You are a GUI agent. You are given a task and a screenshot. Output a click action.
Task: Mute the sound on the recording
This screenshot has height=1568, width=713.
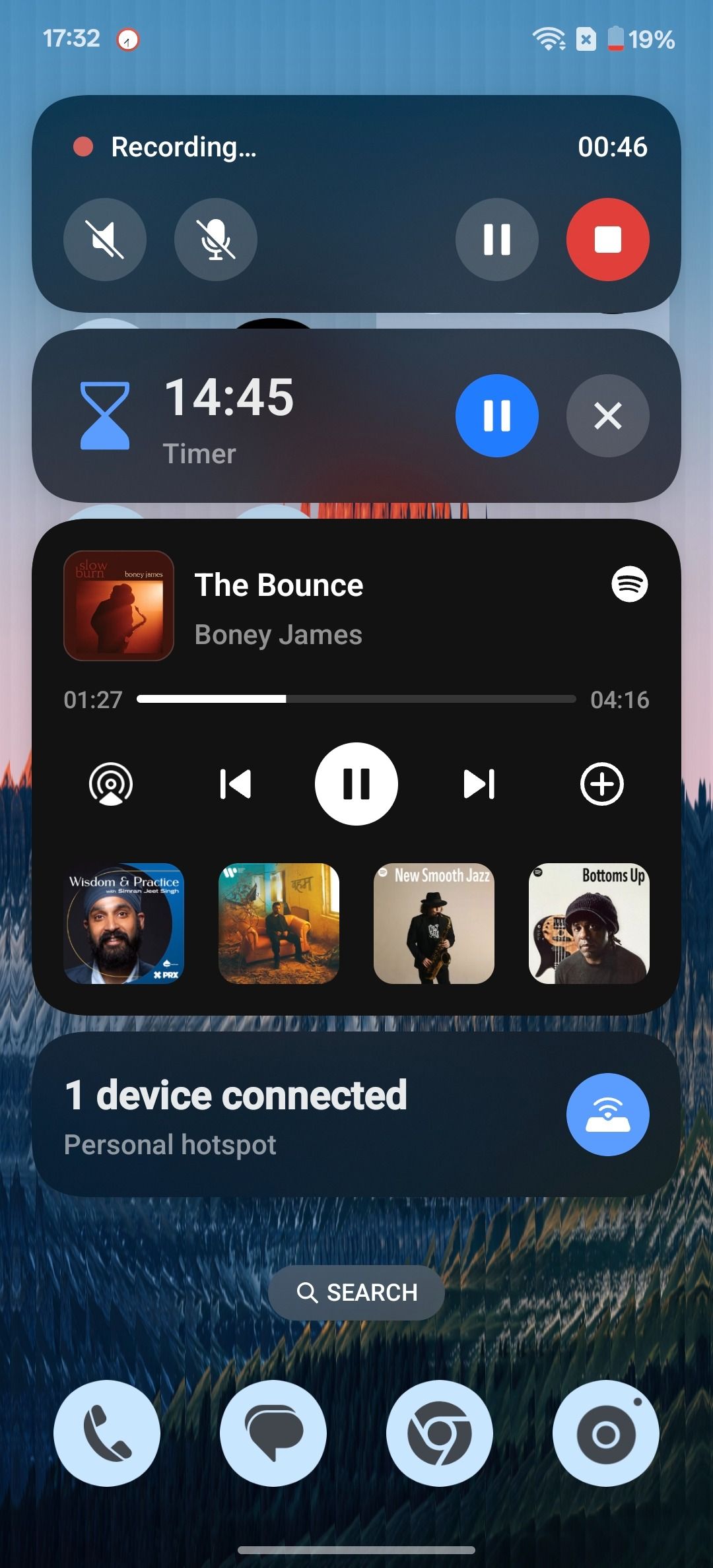105,240
